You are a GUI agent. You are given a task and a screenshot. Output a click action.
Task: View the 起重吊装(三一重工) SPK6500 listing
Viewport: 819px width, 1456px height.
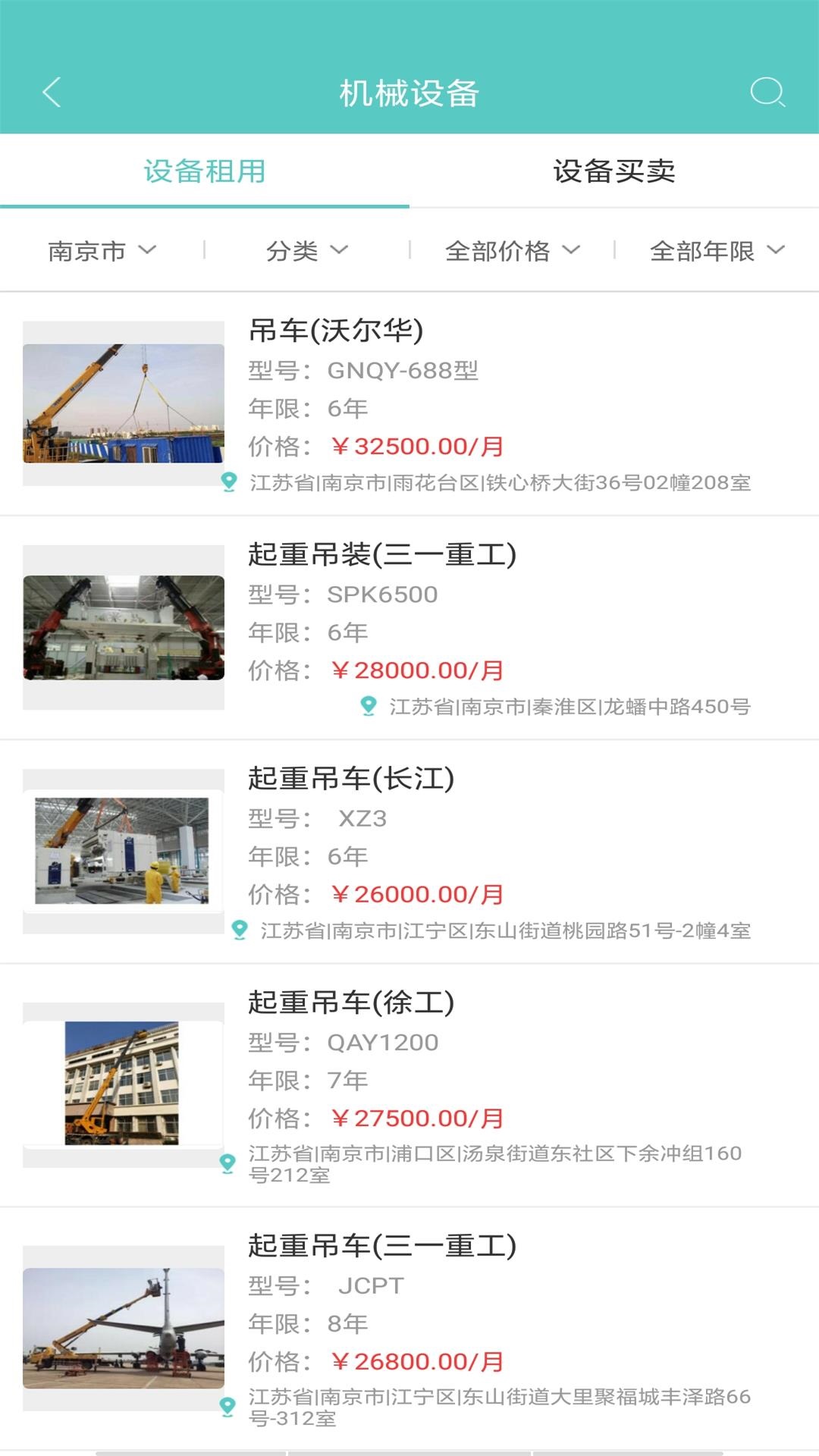(x=409, y=628)
